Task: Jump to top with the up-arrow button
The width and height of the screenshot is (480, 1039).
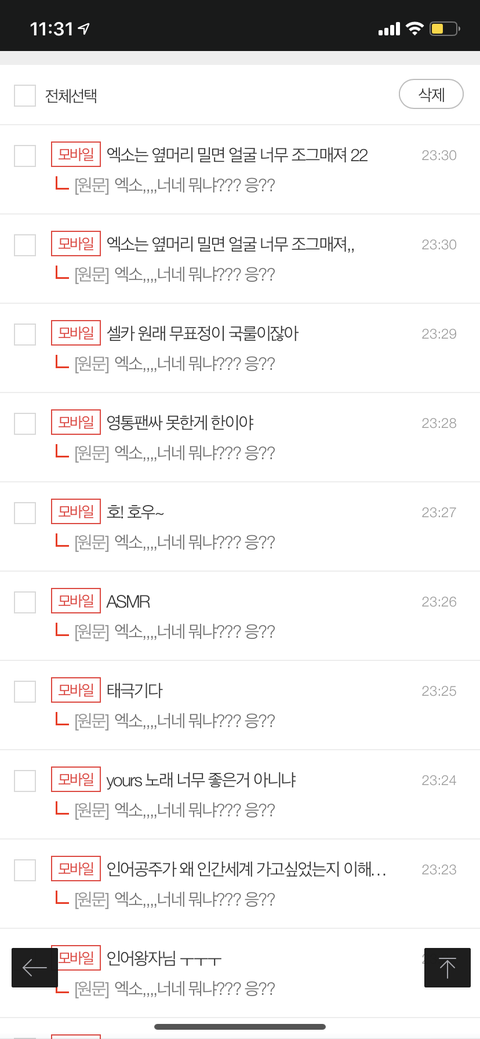Action: [447, 967]
